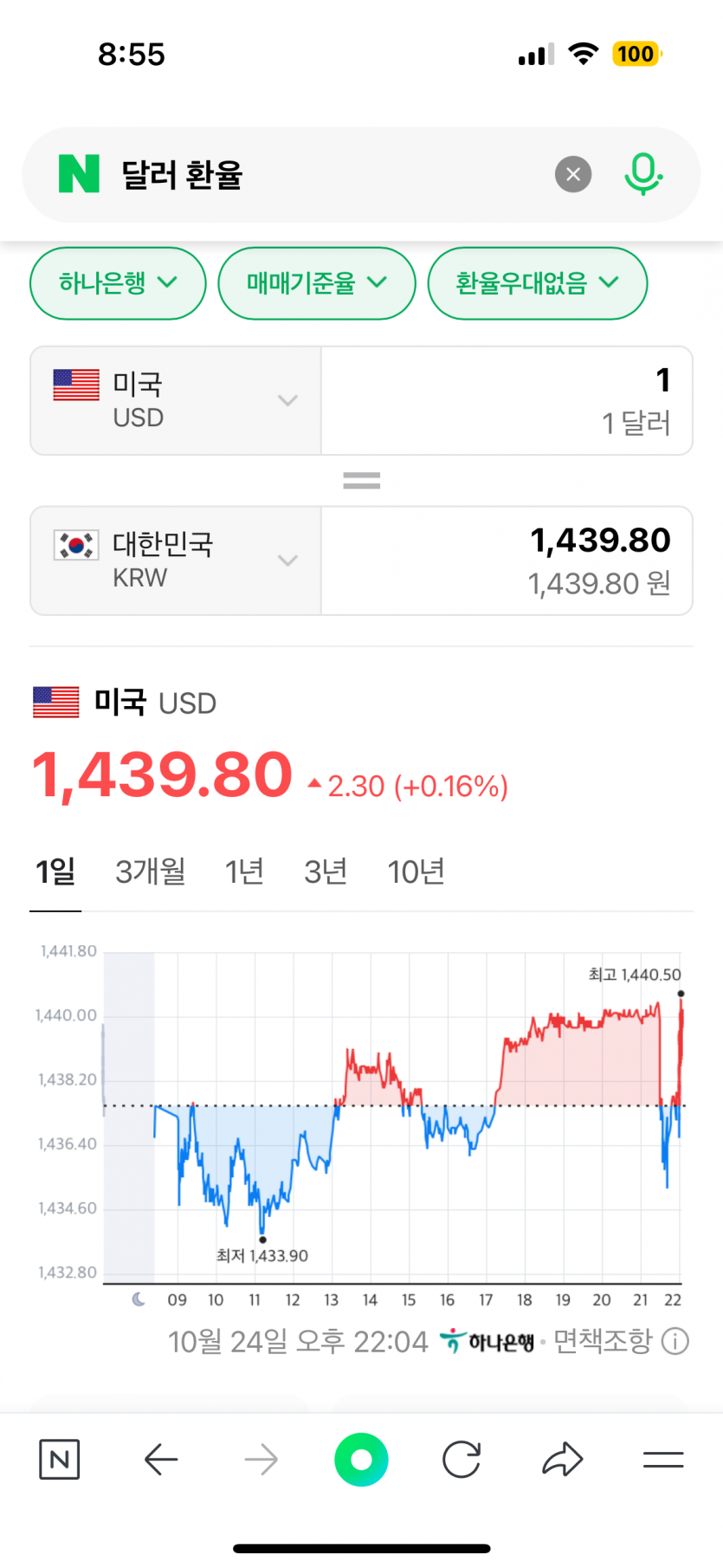This screenshot has width=723, height=1568.
Task: Expand the 매매기준율 rate type chip
Action: (316, 283)
